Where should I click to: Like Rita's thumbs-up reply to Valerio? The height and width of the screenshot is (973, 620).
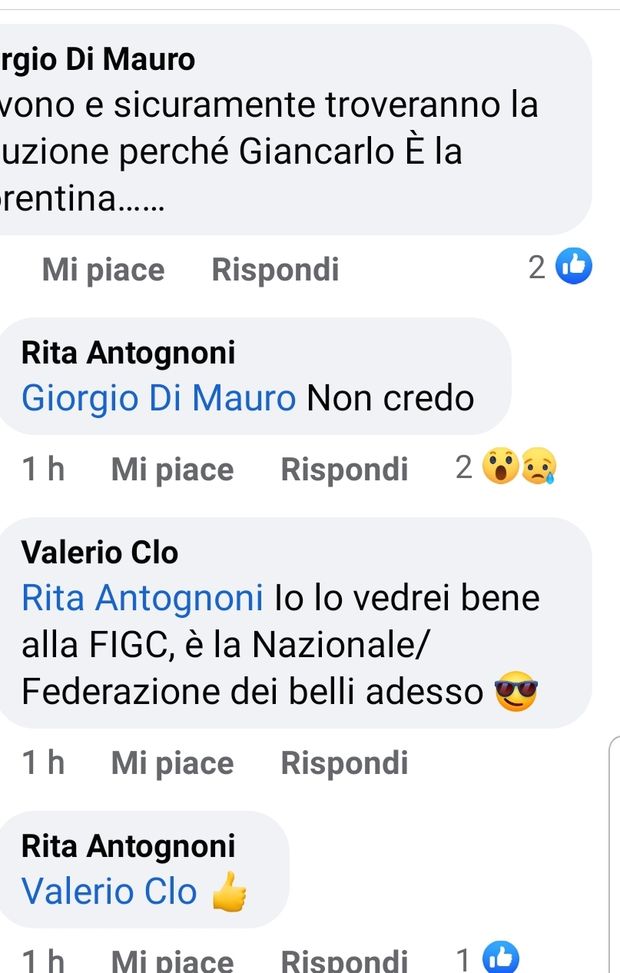pos(172,960)
